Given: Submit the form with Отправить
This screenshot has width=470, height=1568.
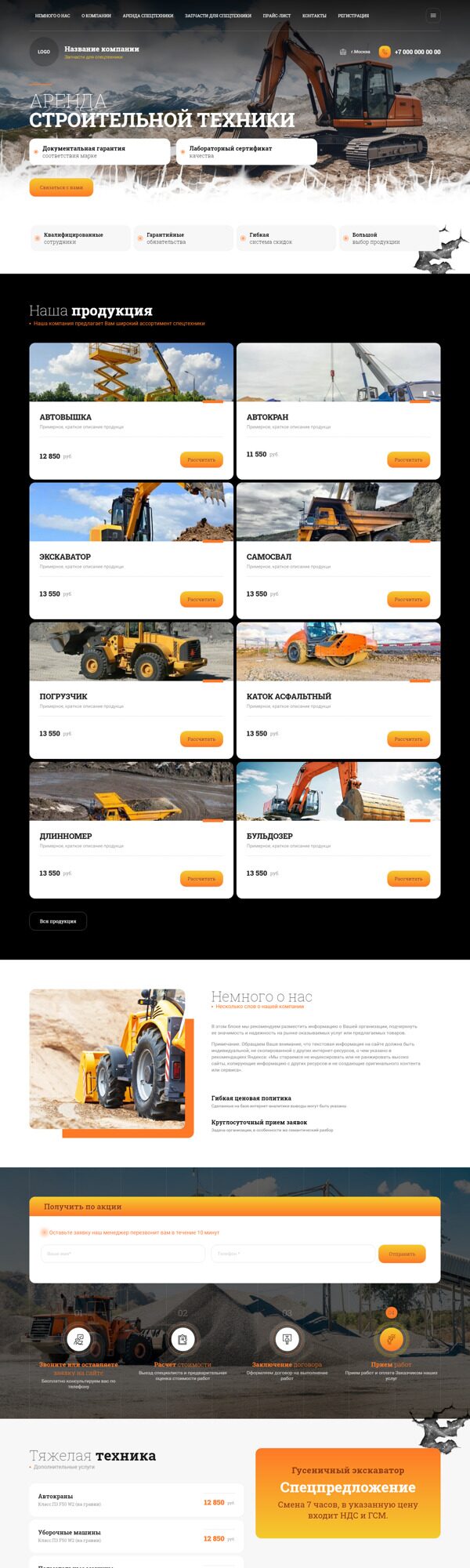Looking at the screenshot, I should (402, 1254).
